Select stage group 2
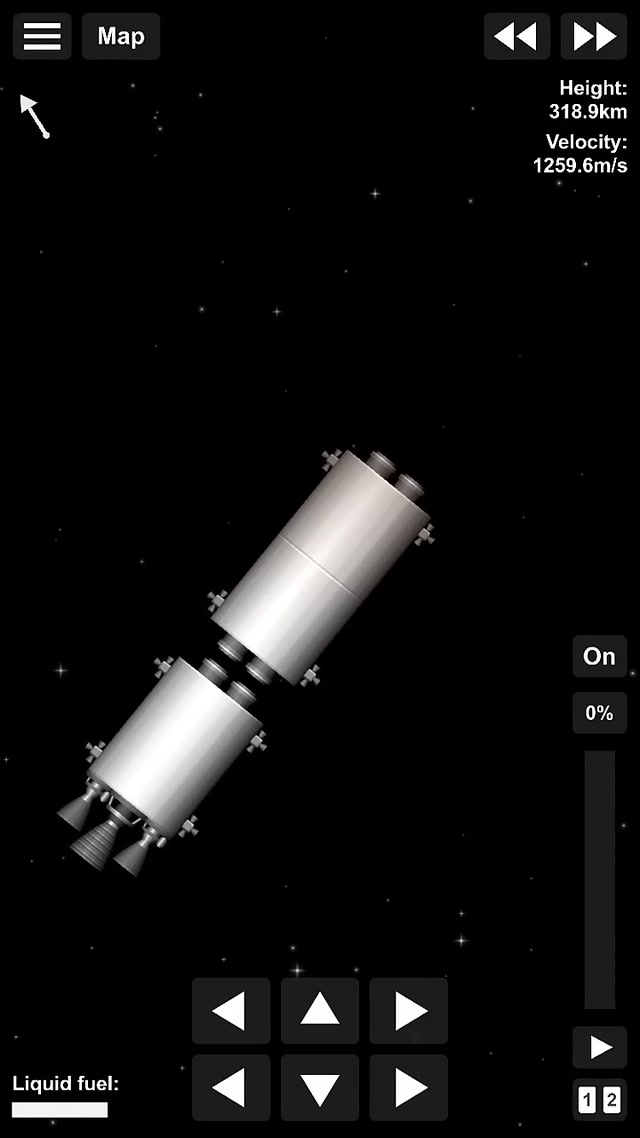640x1138 pixels. 612,1101
